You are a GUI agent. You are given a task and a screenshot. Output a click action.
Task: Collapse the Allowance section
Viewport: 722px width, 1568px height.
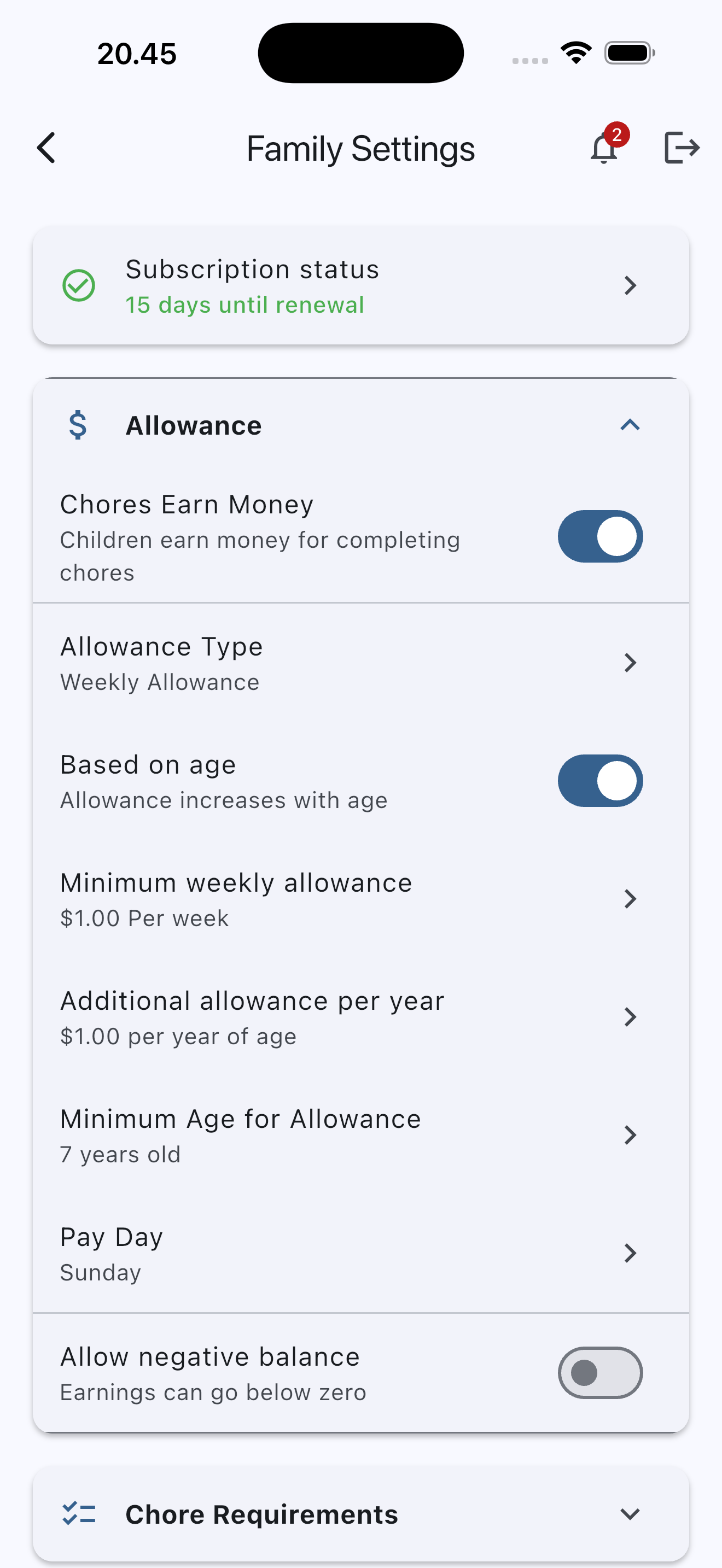point(631,425)
